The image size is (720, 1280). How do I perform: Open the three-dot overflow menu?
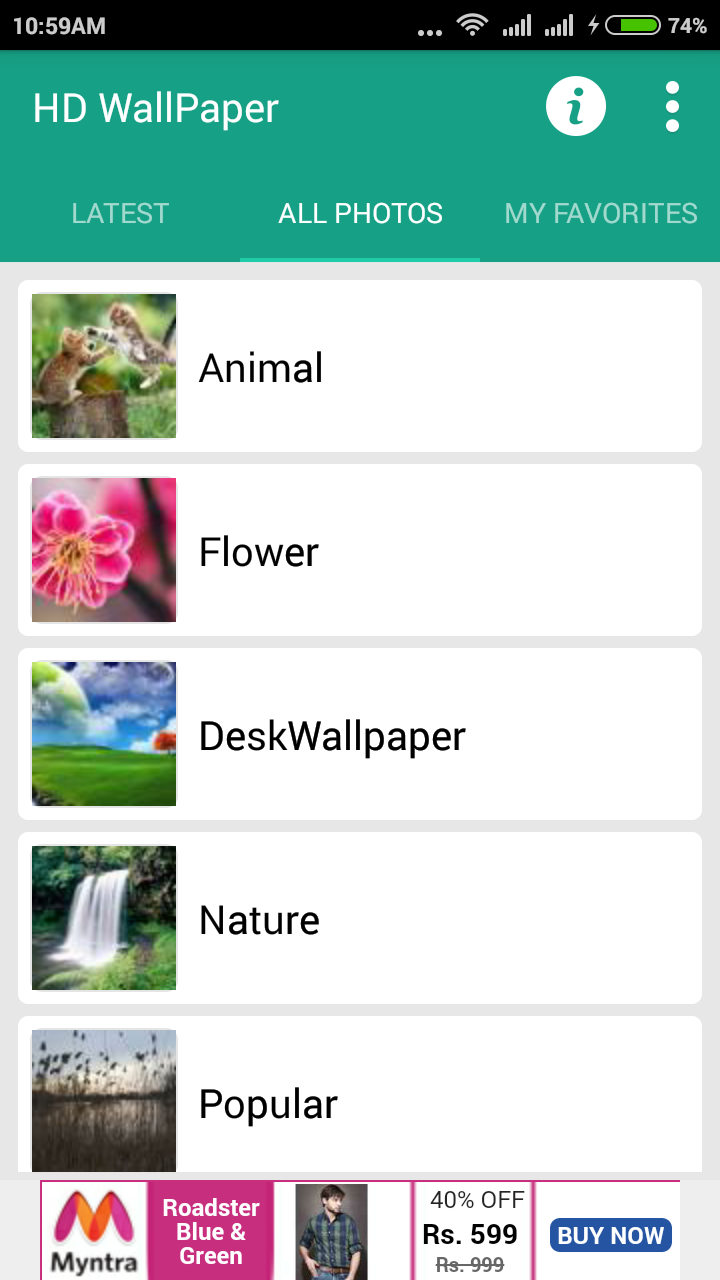coord(672,106)
